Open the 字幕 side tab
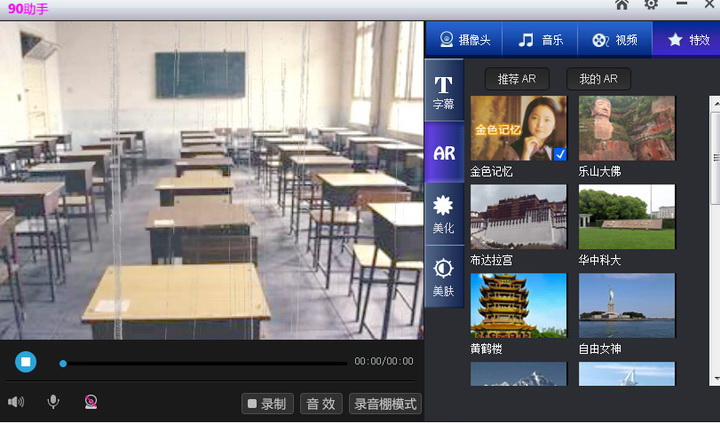This screenshot has height=424, width=720. coord(443,91)
